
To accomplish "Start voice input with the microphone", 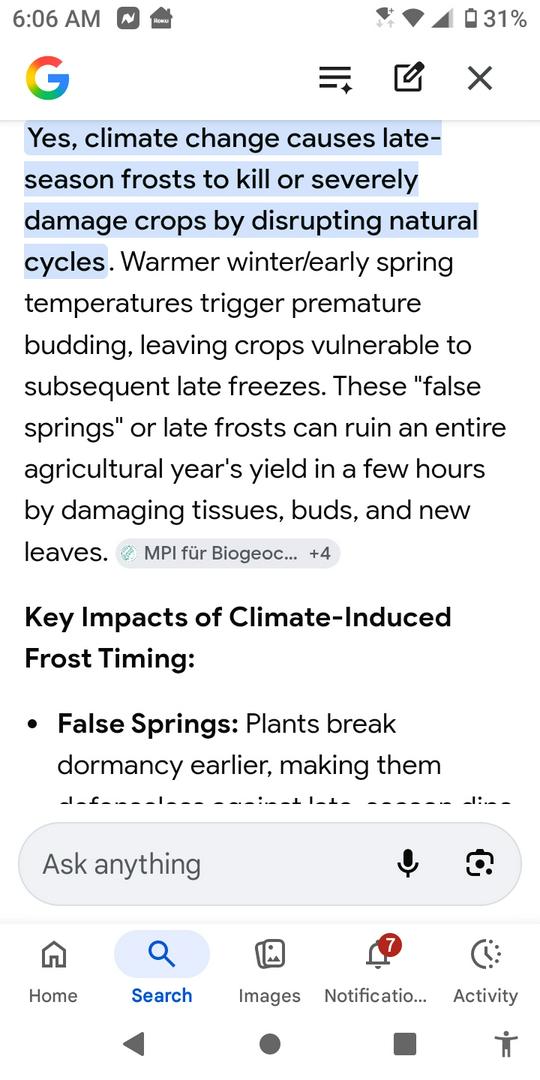I will click(408, 864).
